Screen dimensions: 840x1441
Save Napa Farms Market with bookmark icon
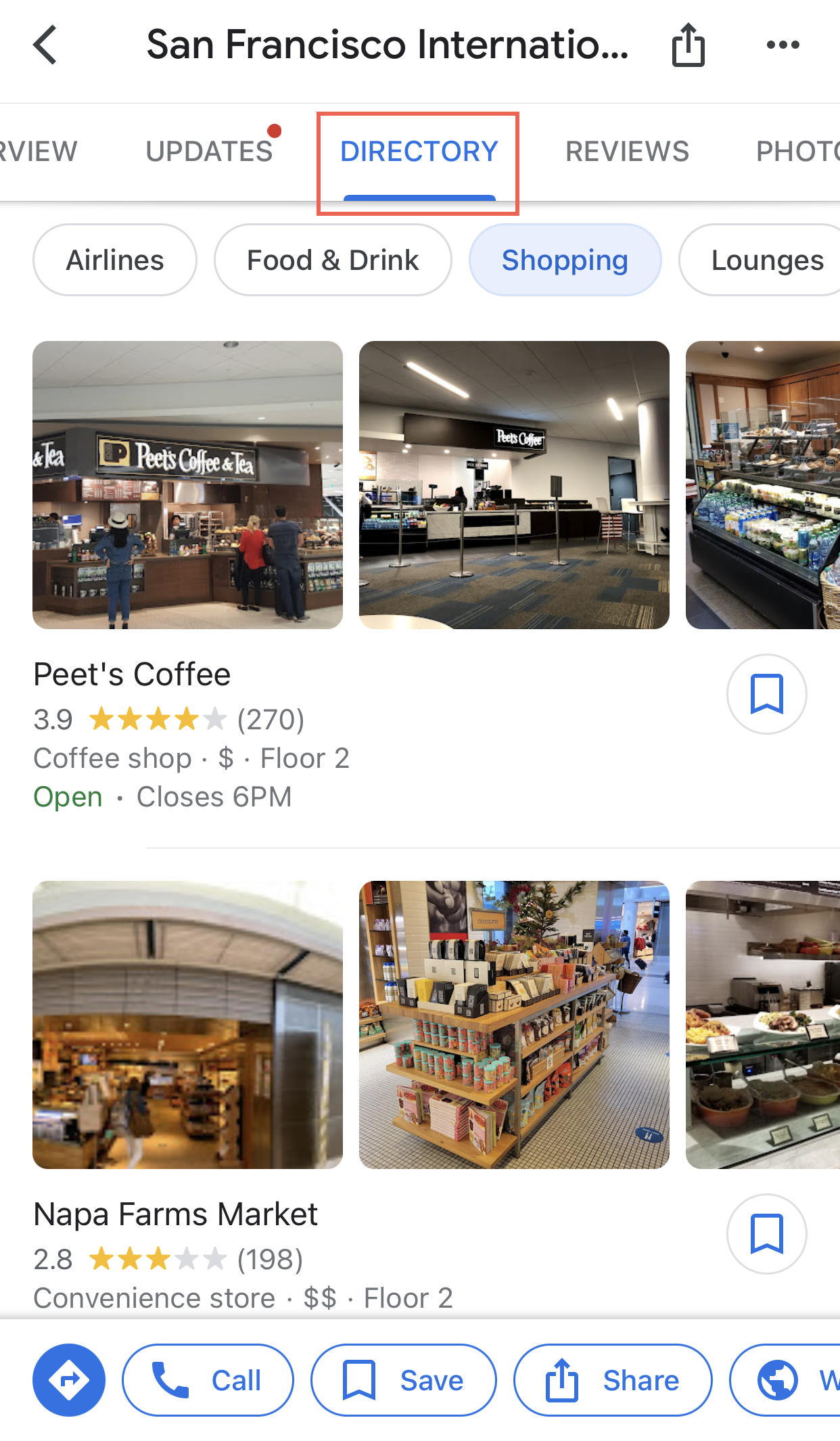[766, 1234]
